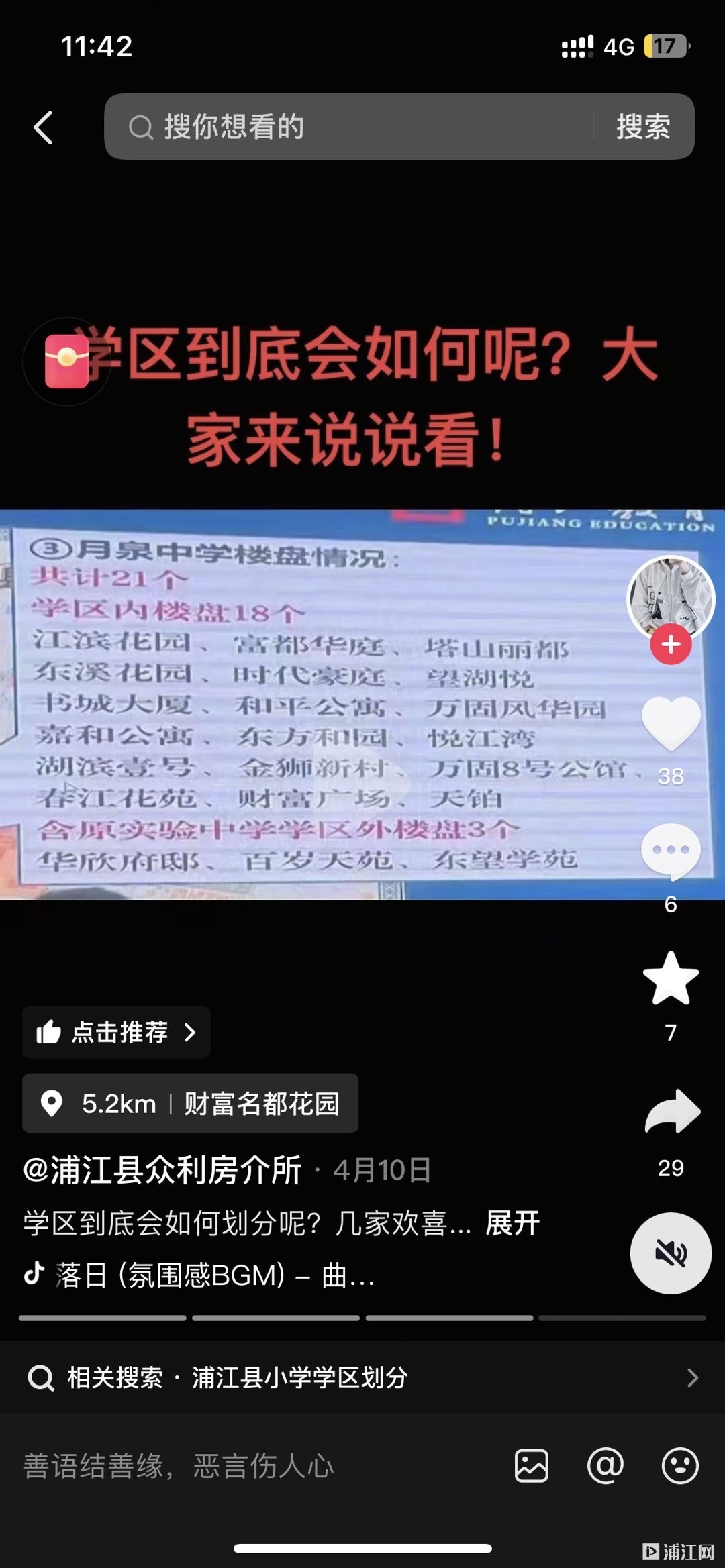Follow the author with the red plus
This screenshot has height=1568, width=725.
[x=671, y=645]
